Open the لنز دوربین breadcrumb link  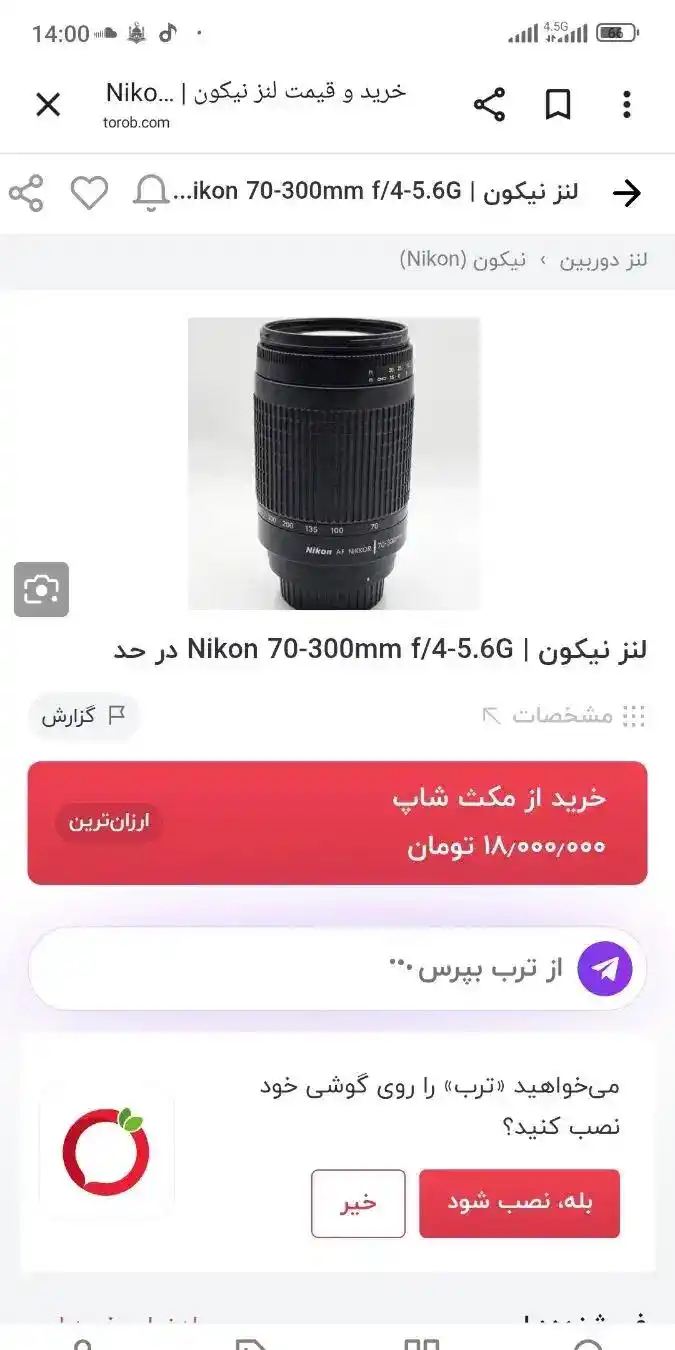pyautogui.click(x=603, y=261)
